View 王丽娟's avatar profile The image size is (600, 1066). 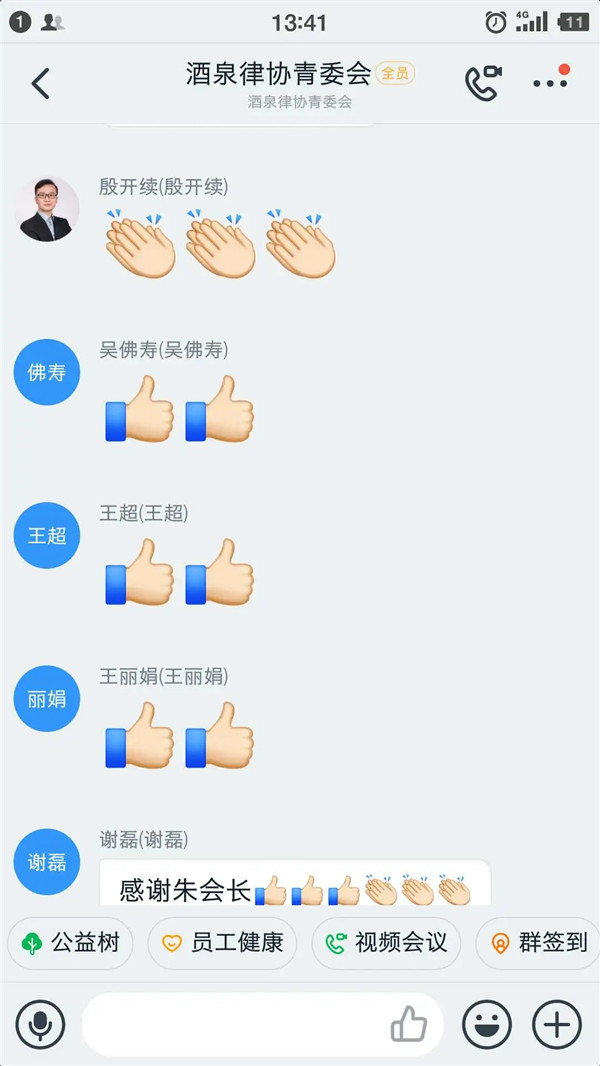coord(47,698)
